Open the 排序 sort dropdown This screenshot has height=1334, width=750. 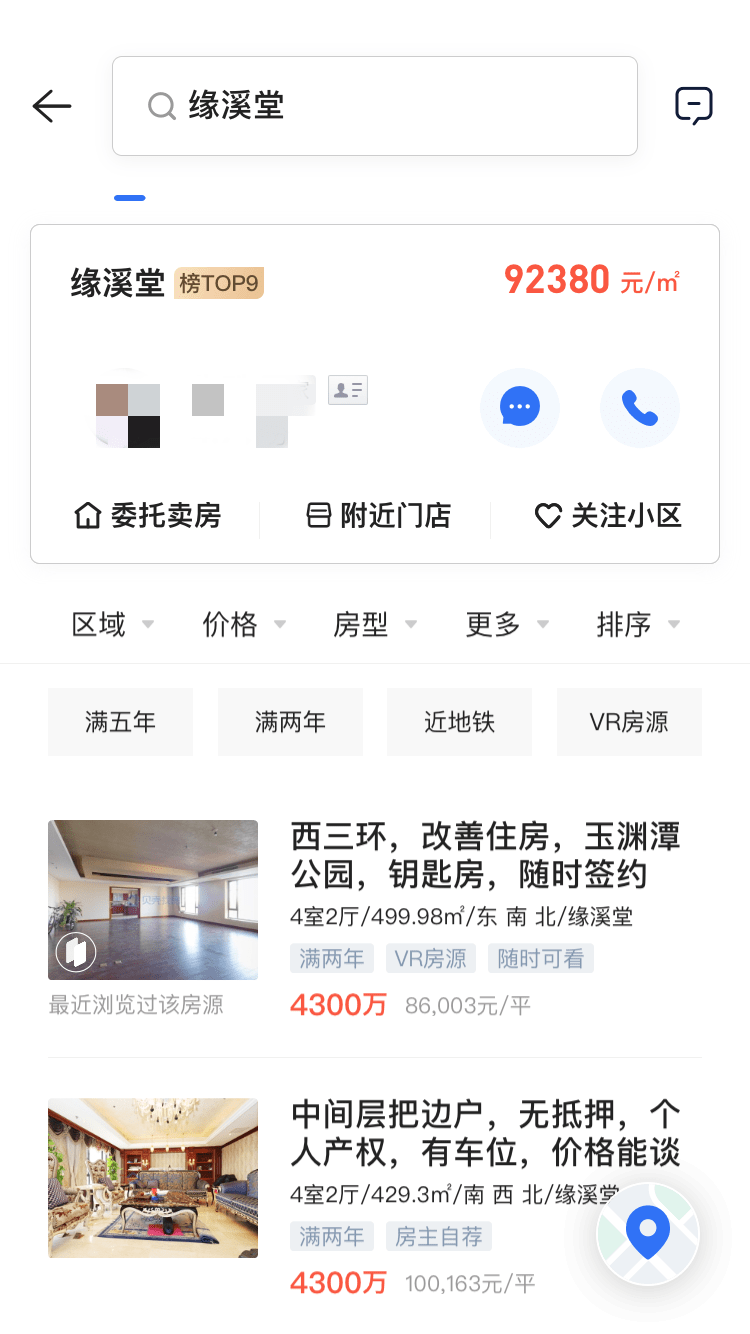point(638,625)
